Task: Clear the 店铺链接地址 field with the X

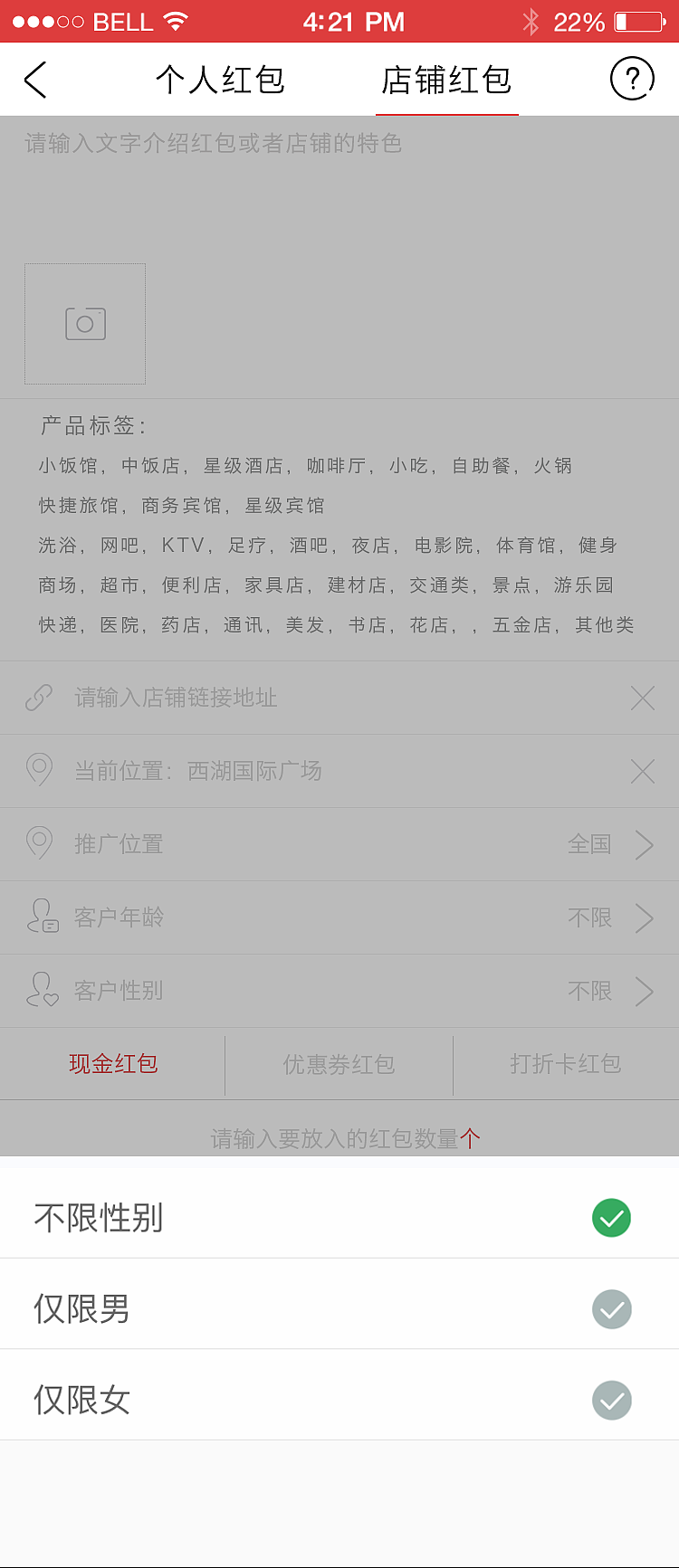Action: coord(643,697)
